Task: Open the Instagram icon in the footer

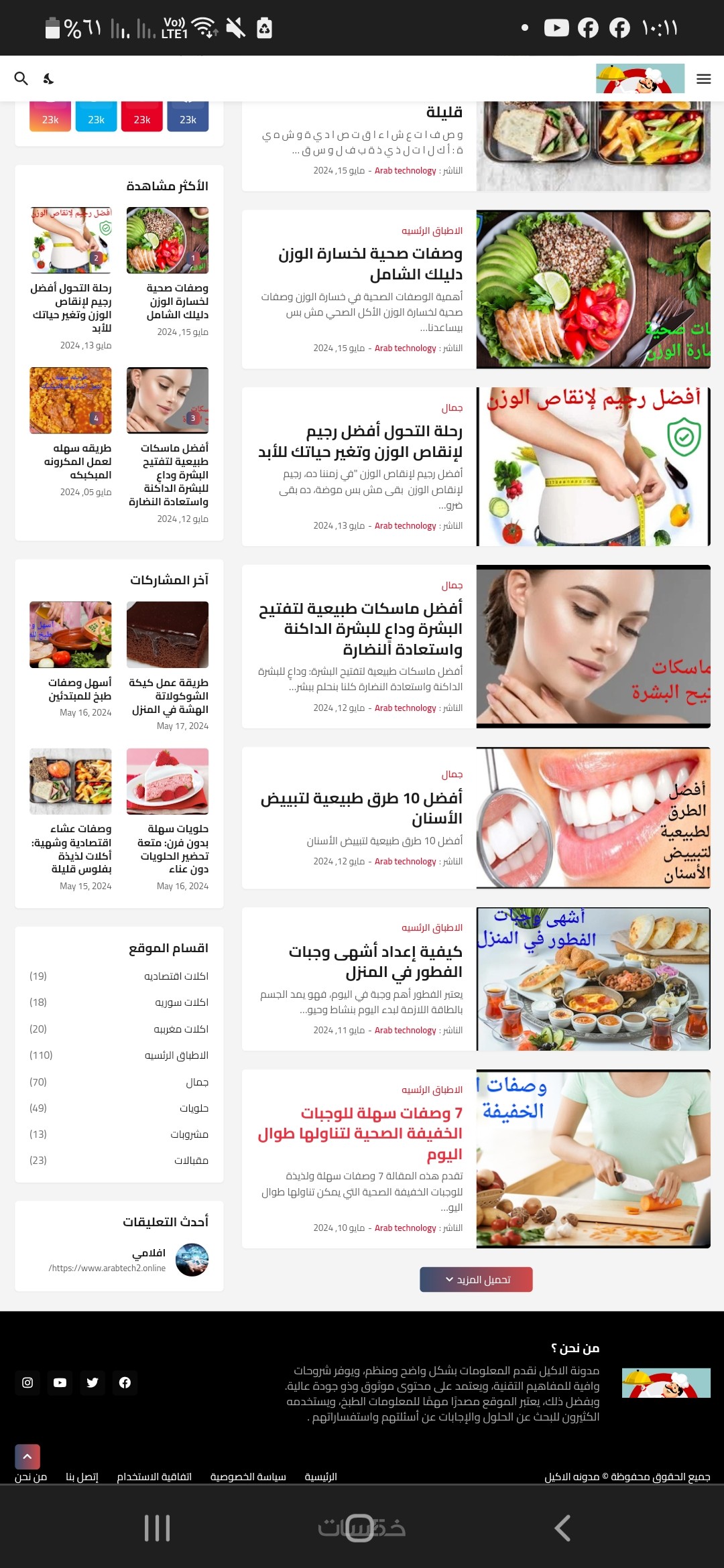Action: click(x=27, y=1382)
